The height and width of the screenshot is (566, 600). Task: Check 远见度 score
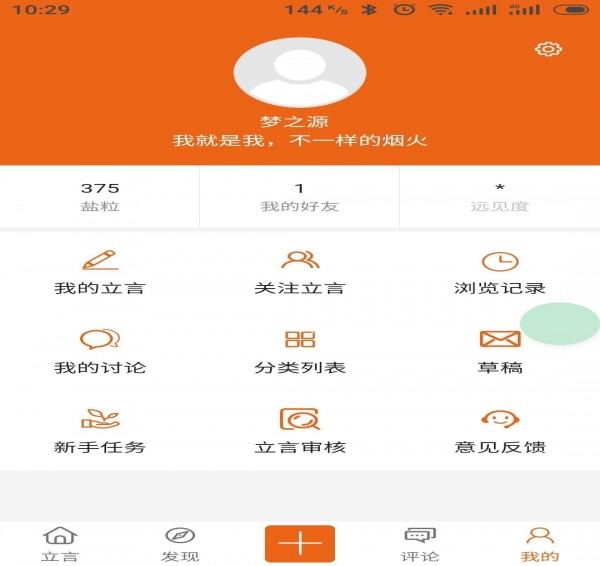pyautogui.click(x=500, y=196)
